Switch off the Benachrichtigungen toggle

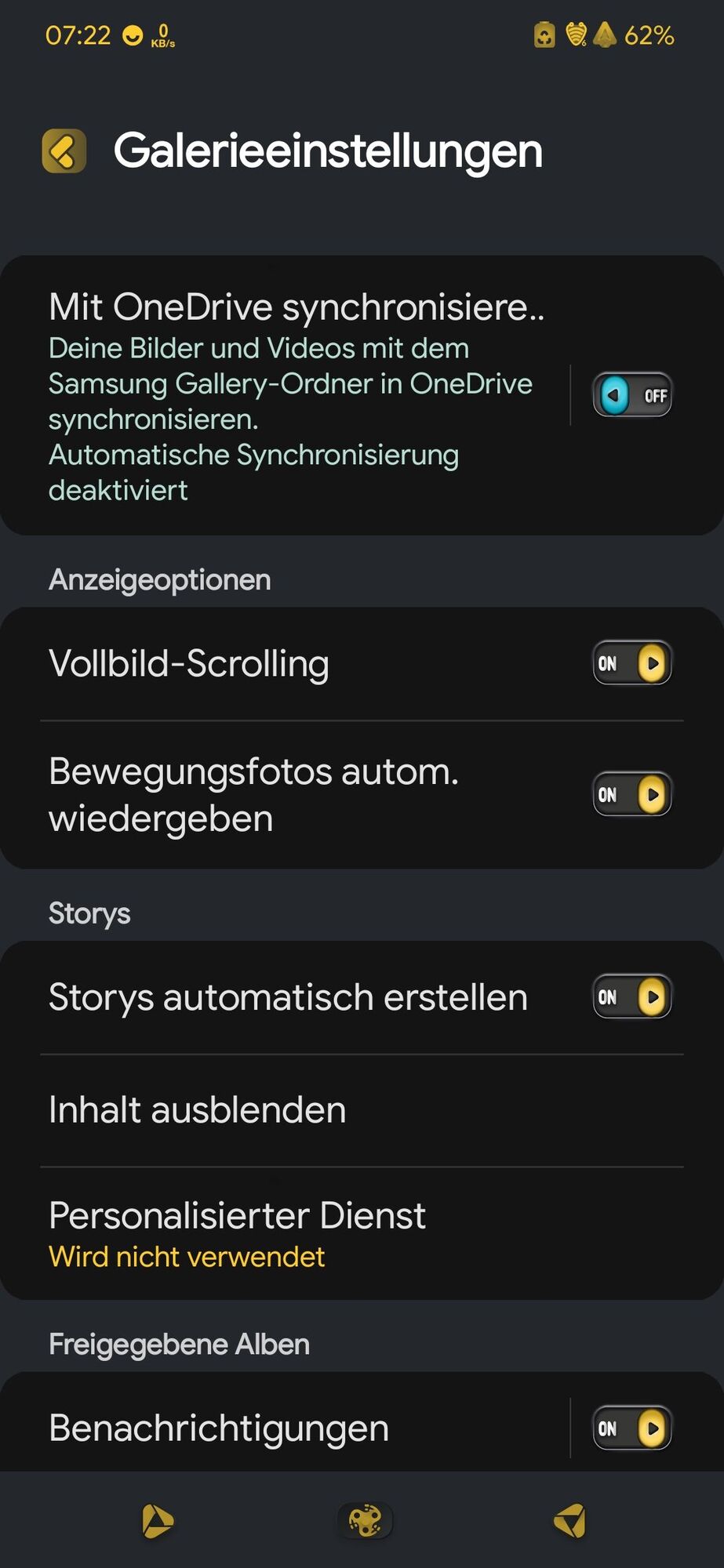coord(632,1428)
